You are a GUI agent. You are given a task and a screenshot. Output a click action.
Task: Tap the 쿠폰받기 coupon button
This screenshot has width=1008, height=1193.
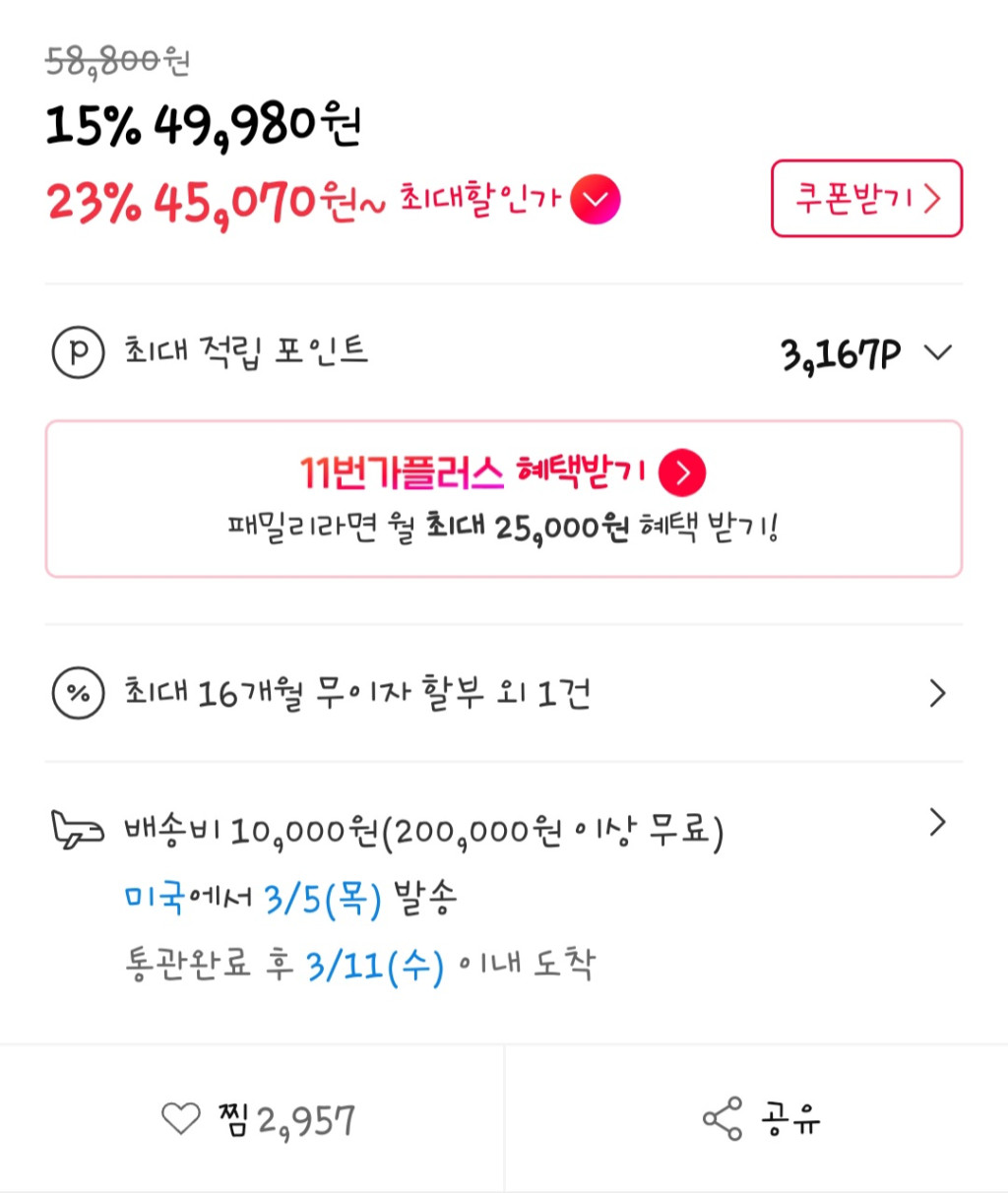(x=866, y=199)
